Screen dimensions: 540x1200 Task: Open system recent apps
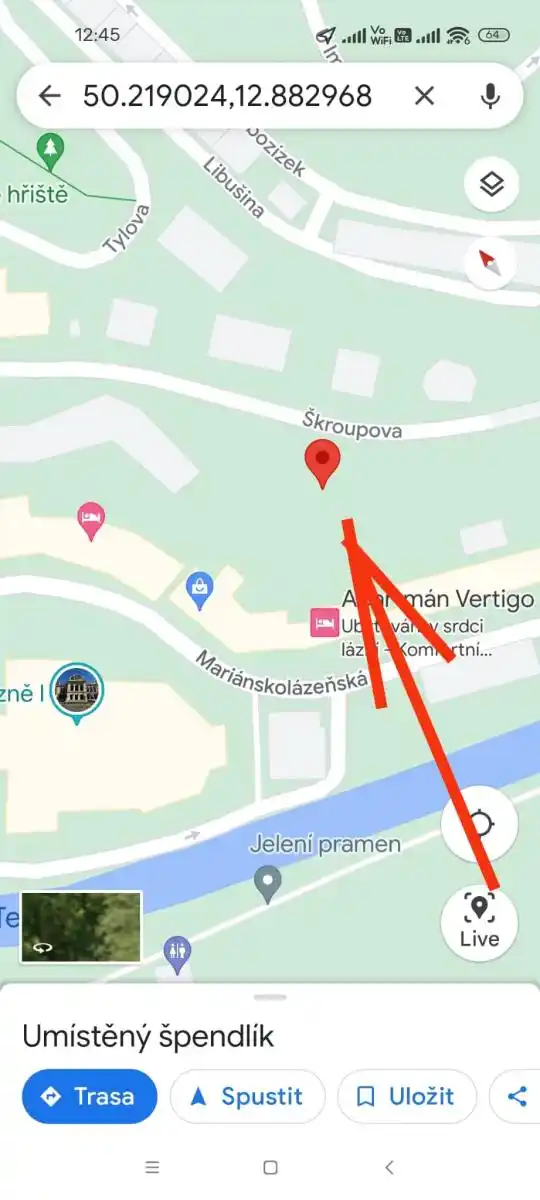pos(152,1167)
